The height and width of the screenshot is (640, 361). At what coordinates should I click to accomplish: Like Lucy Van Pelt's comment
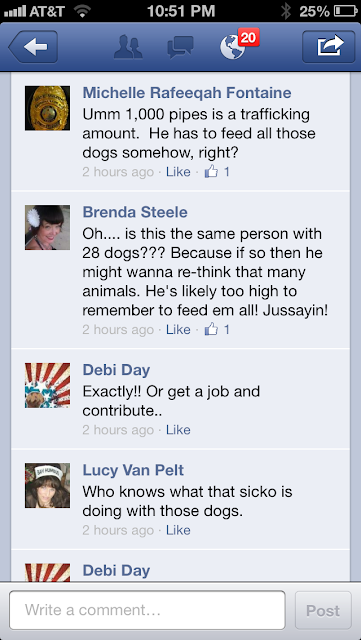click(x=178, y=530)
